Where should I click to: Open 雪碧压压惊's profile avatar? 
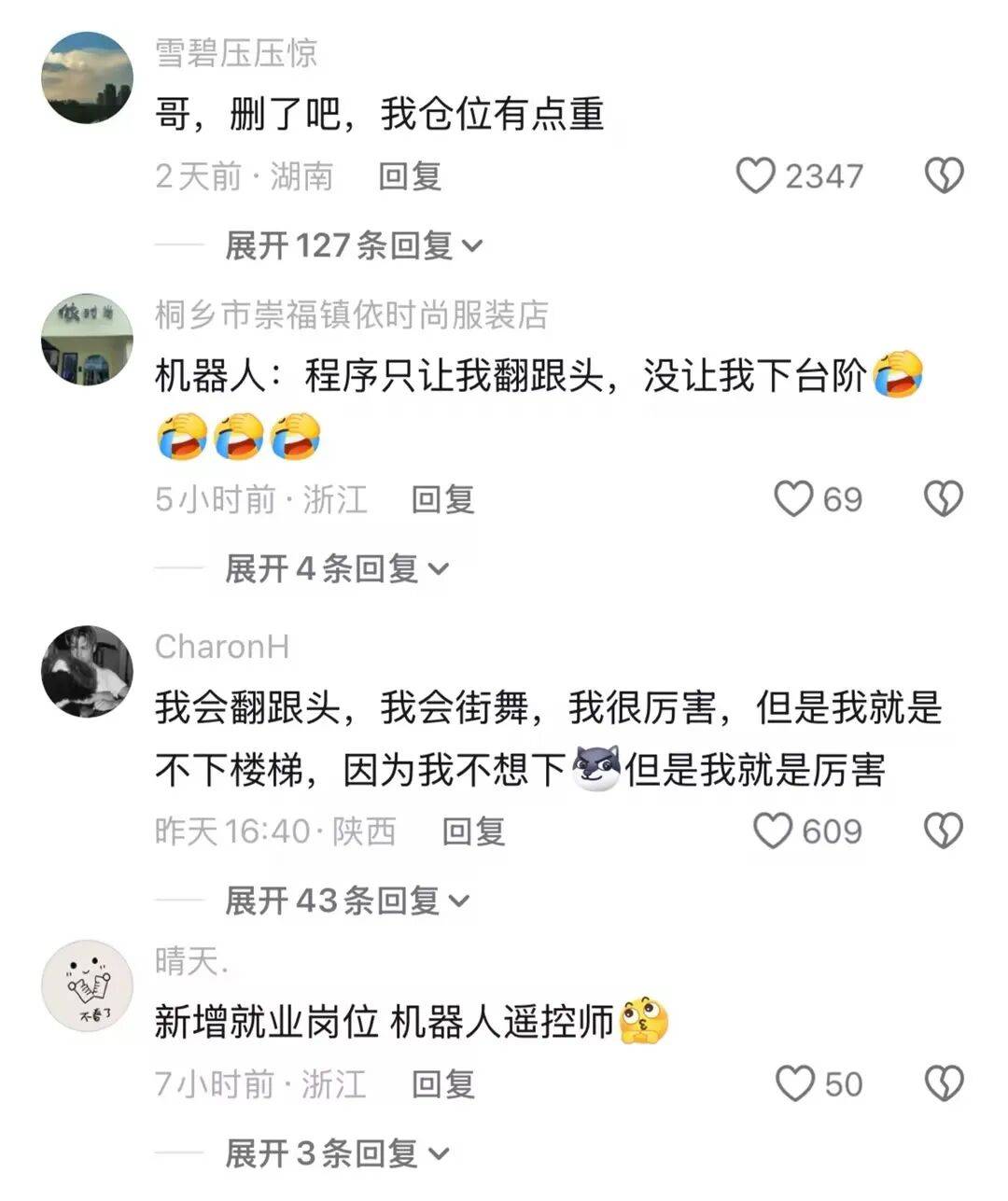click(88, 77)
